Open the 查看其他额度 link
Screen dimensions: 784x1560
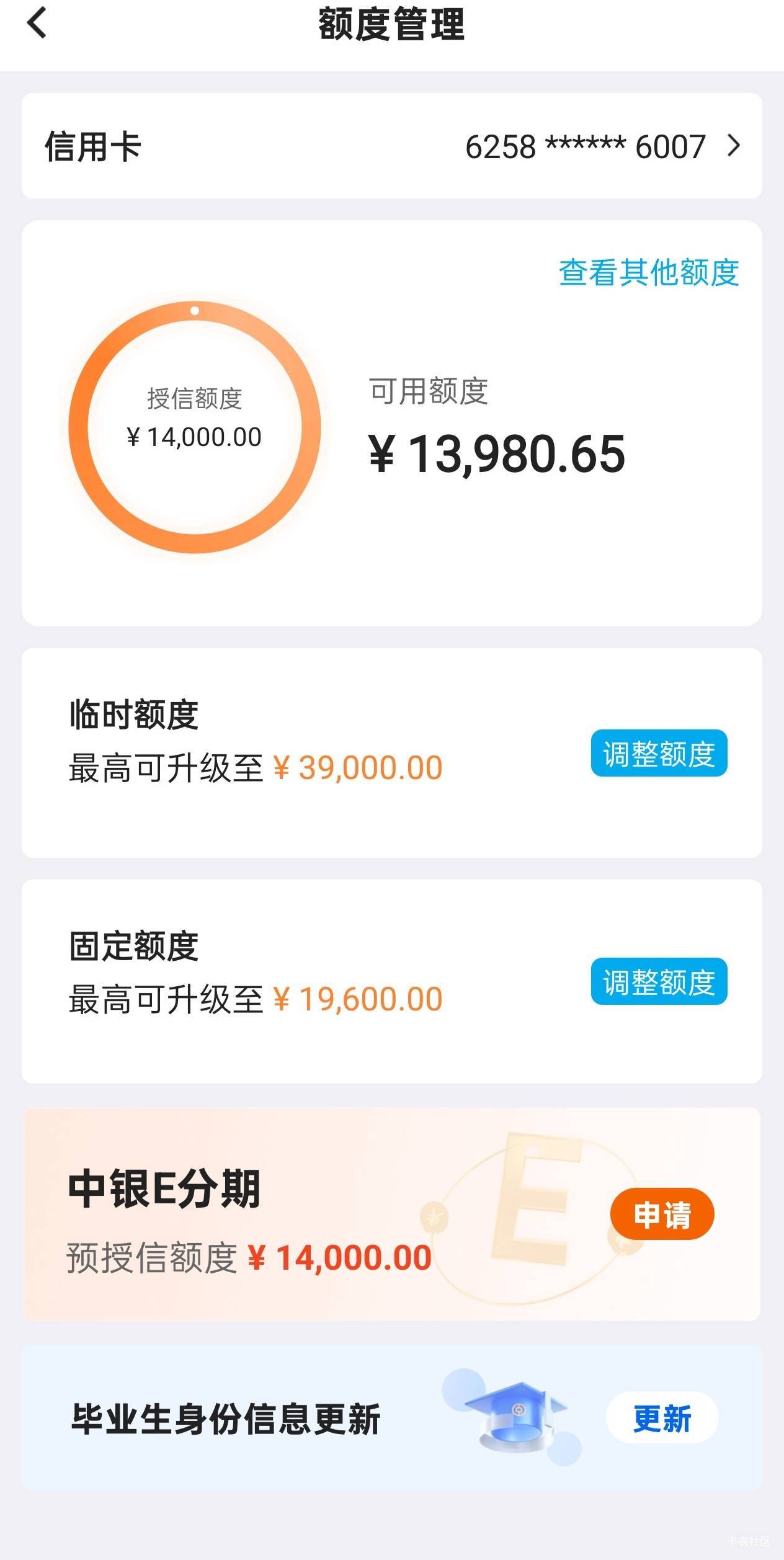pyautogui.click(x=649, y=272)
